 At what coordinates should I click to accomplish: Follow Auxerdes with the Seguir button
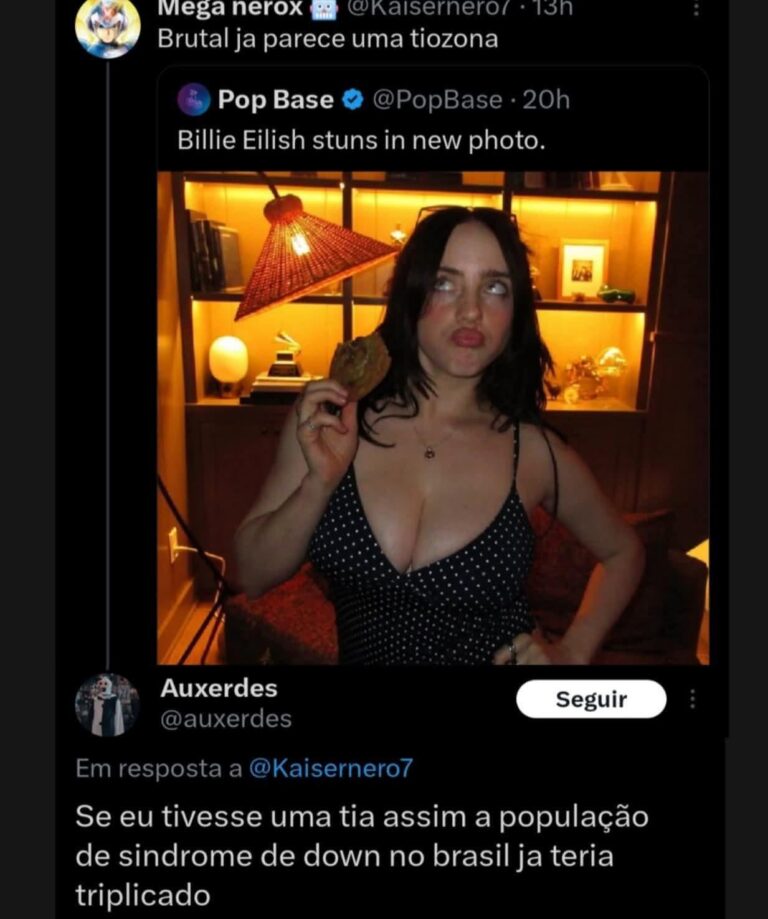tap(591, 699)
